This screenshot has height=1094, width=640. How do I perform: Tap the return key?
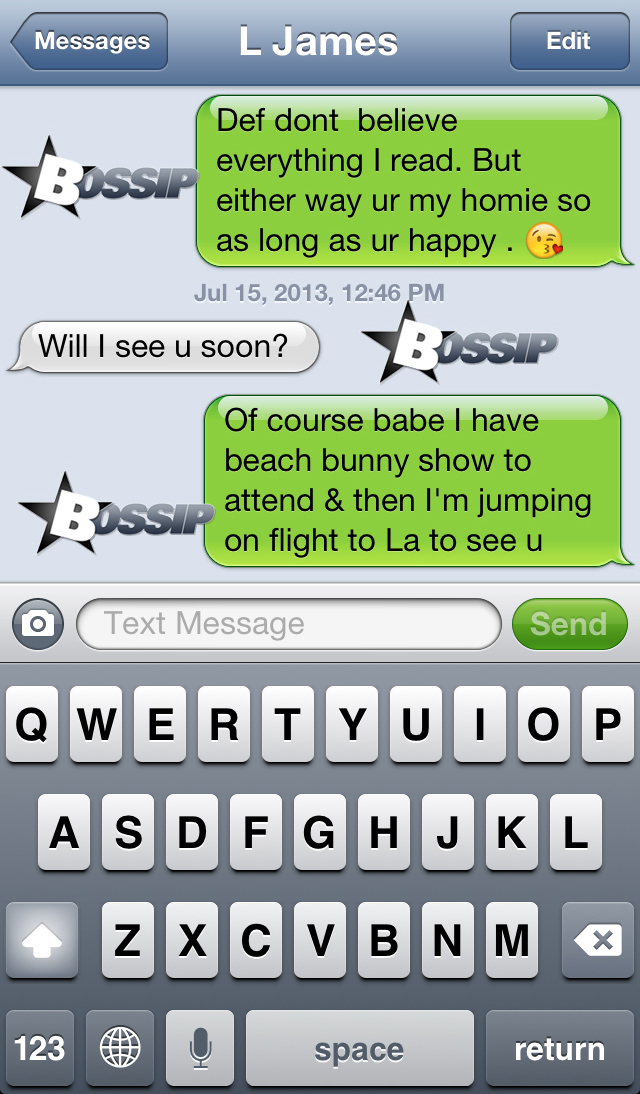(559, 1048)
